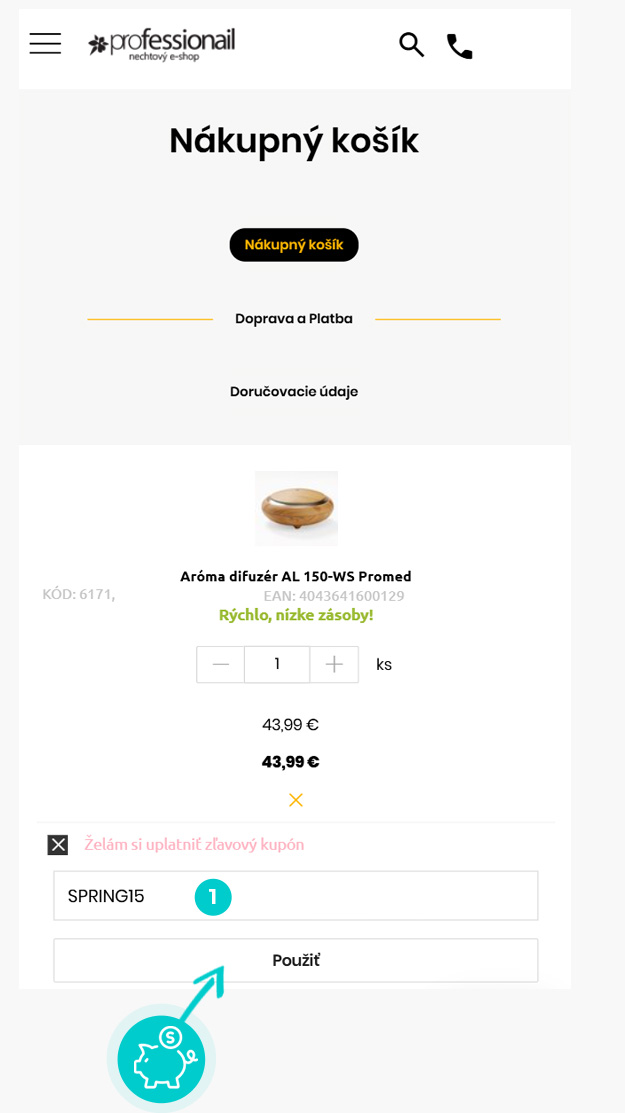This screenshot has width=625, height=1113.
Task: Open the Aróma difuzér product image
Action: coord(296,508)
